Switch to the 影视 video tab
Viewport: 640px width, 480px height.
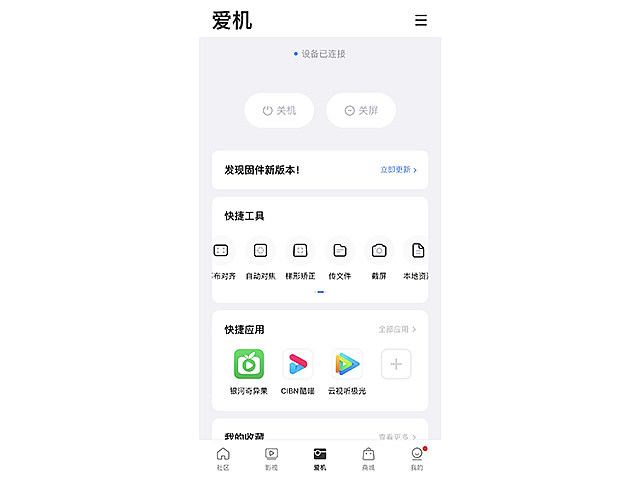point(271,458)
